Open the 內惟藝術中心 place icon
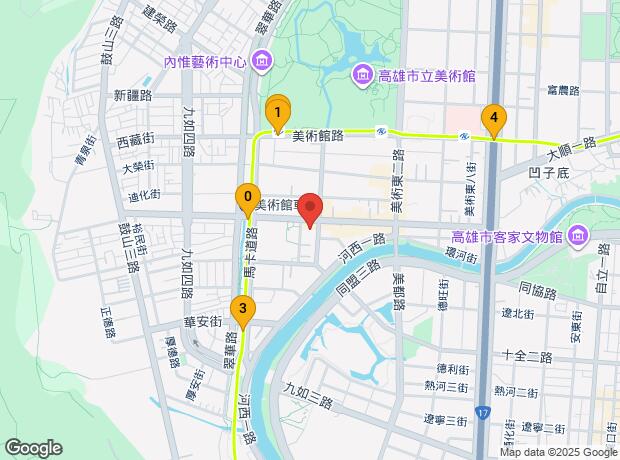This screenshot has width=620, height=460. [263, 61]
